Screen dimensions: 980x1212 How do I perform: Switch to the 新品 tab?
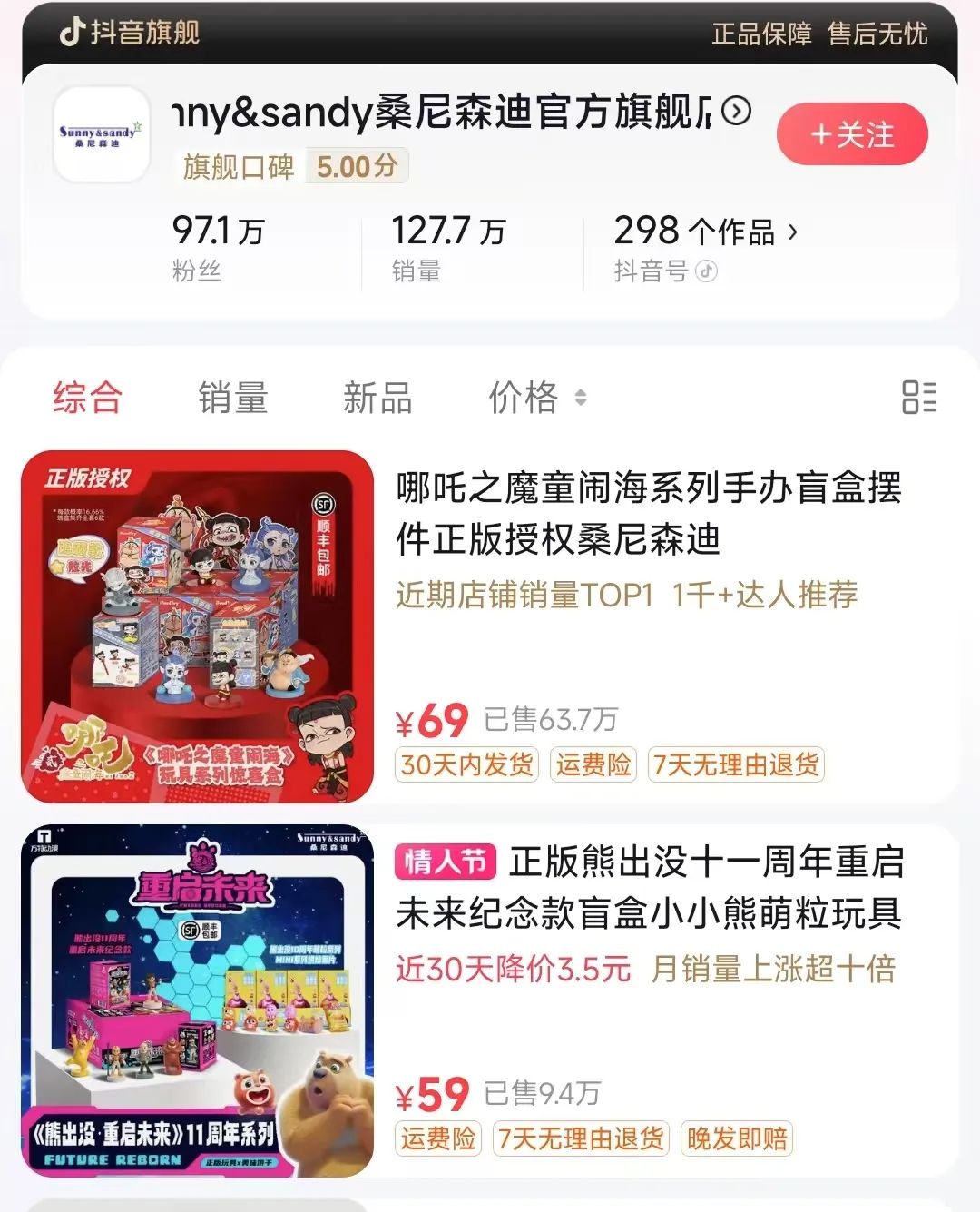[x=377, y=398]
